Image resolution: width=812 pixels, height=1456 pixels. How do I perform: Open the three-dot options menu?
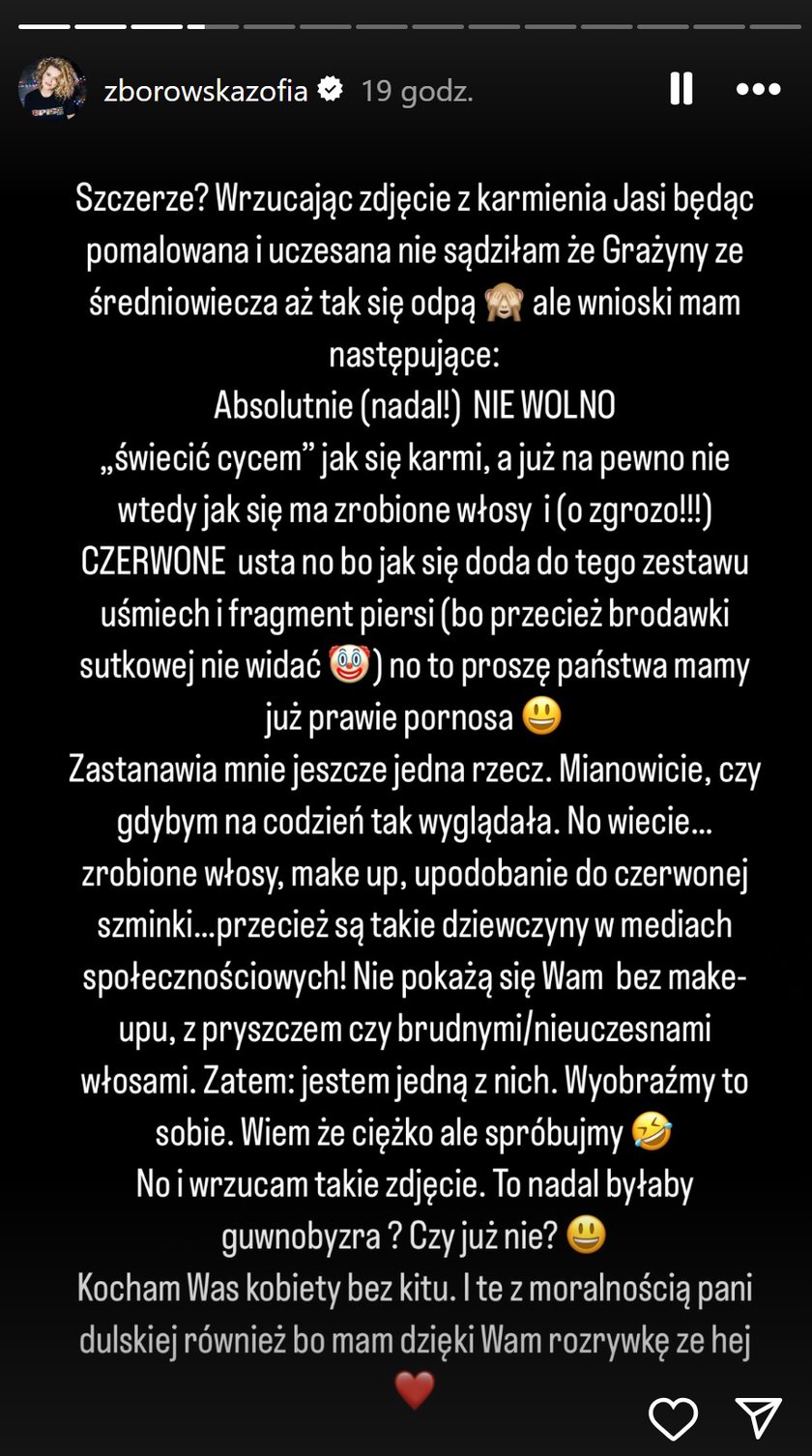(758, 90)
